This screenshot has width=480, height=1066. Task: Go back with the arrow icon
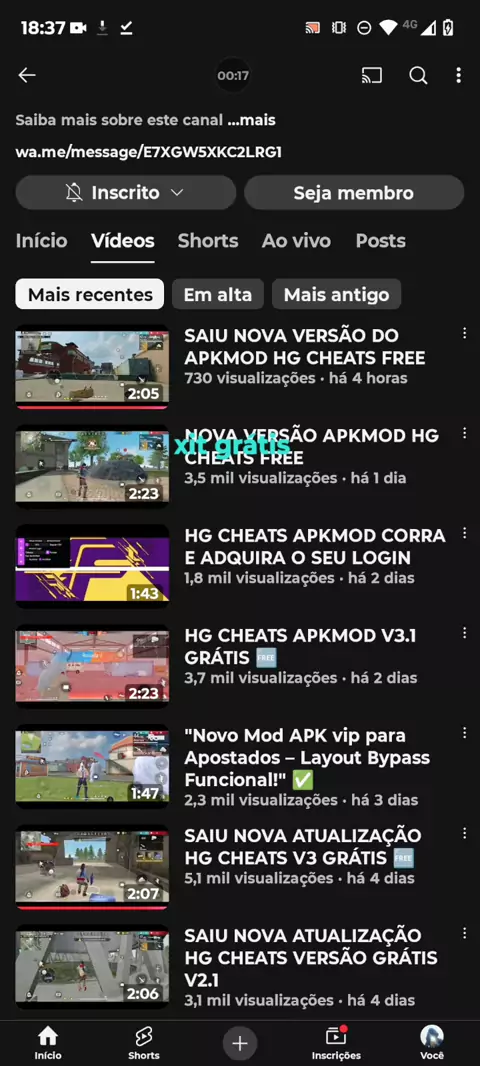click(x=27, y=75)
